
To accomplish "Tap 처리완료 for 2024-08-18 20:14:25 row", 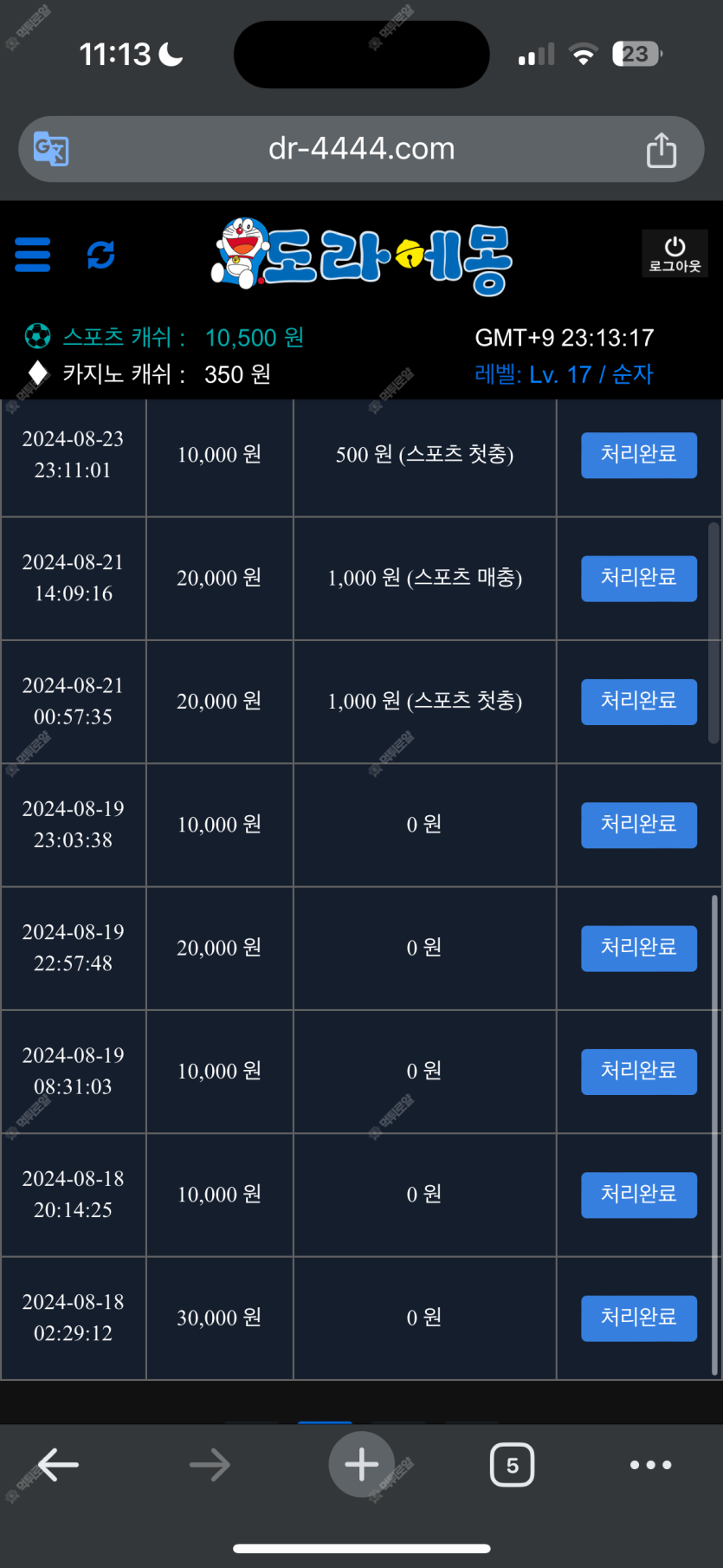I will coord(639,1195).
